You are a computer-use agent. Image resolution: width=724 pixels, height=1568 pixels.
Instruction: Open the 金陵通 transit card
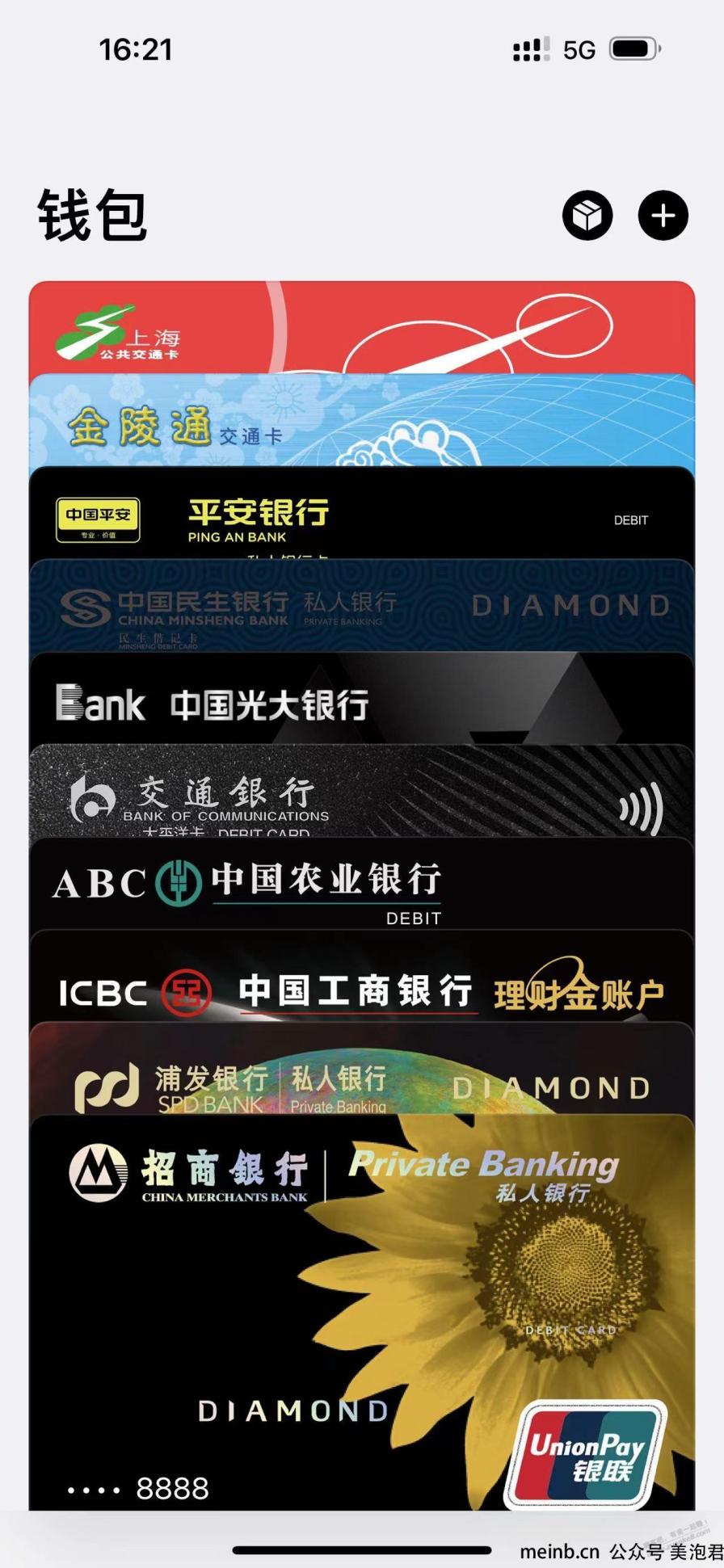click(362, 421)
